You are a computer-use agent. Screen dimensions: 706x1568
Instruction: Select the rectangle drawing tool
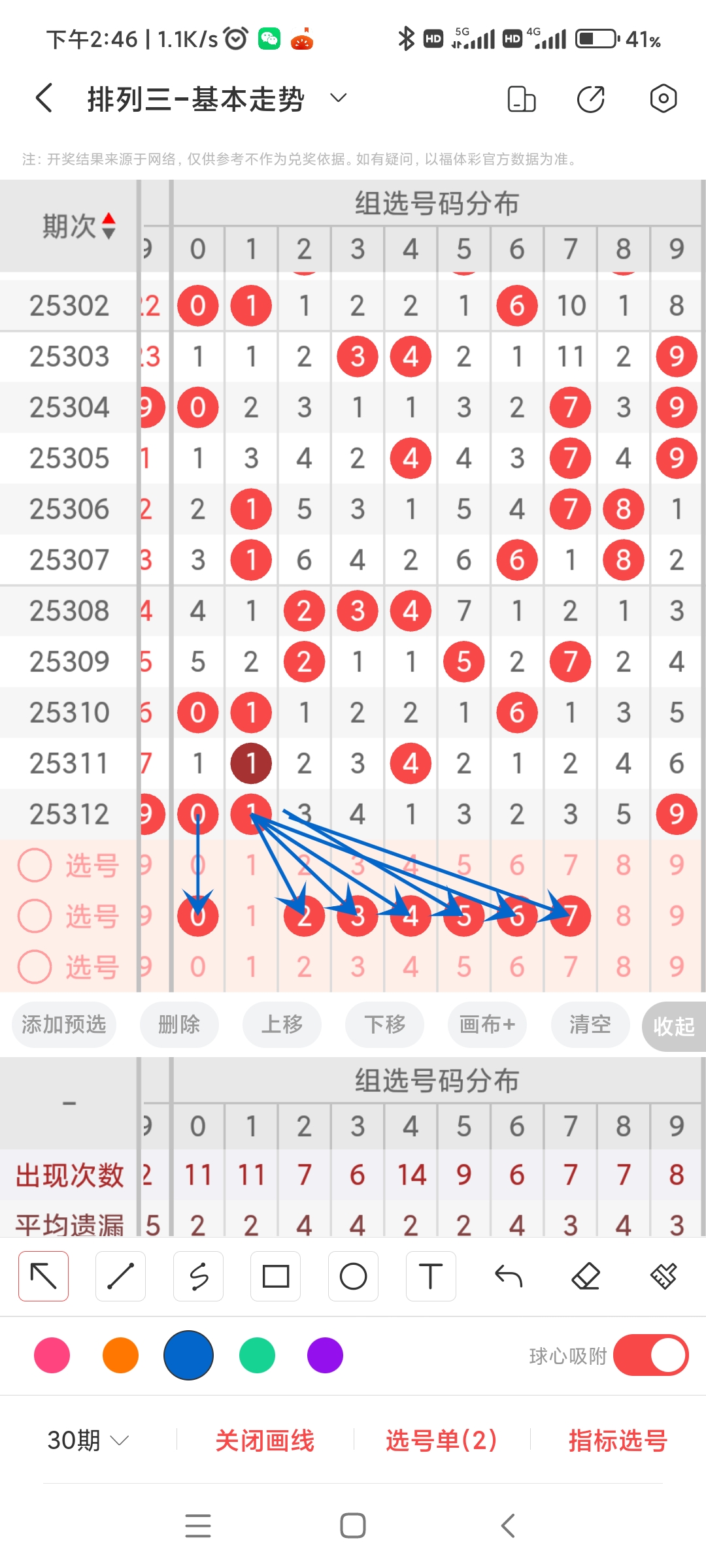pos(276,1275)
